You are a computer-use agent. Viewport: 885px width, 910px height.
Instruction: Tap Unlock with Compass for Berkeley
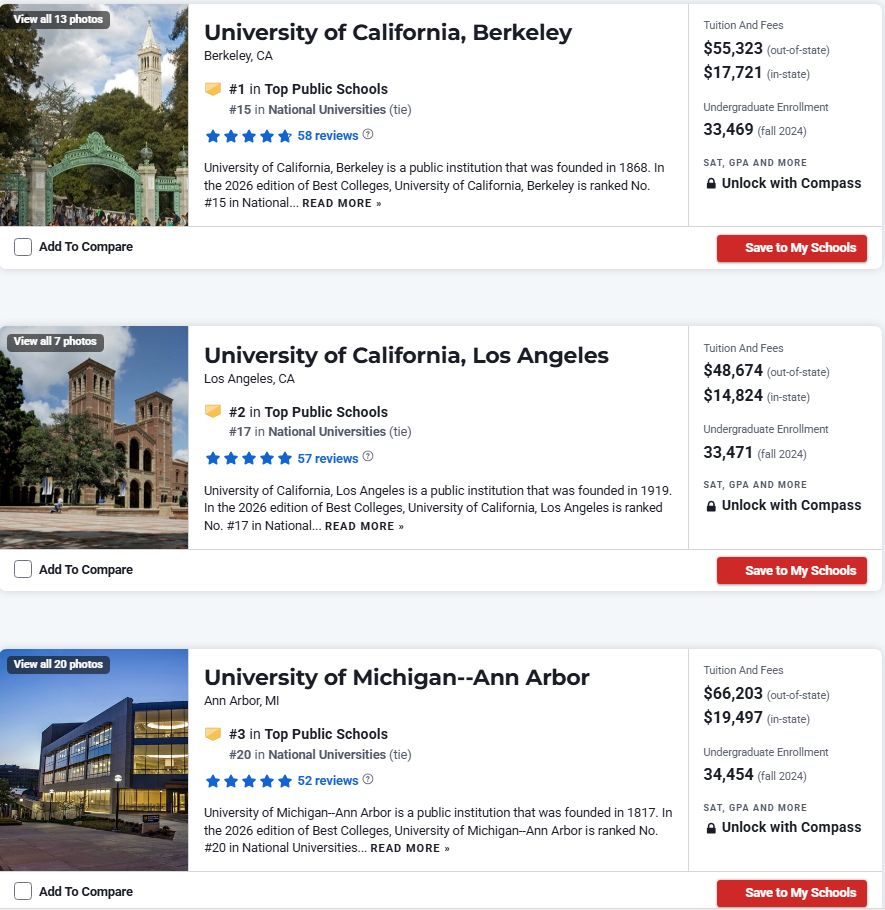[783, 183]
